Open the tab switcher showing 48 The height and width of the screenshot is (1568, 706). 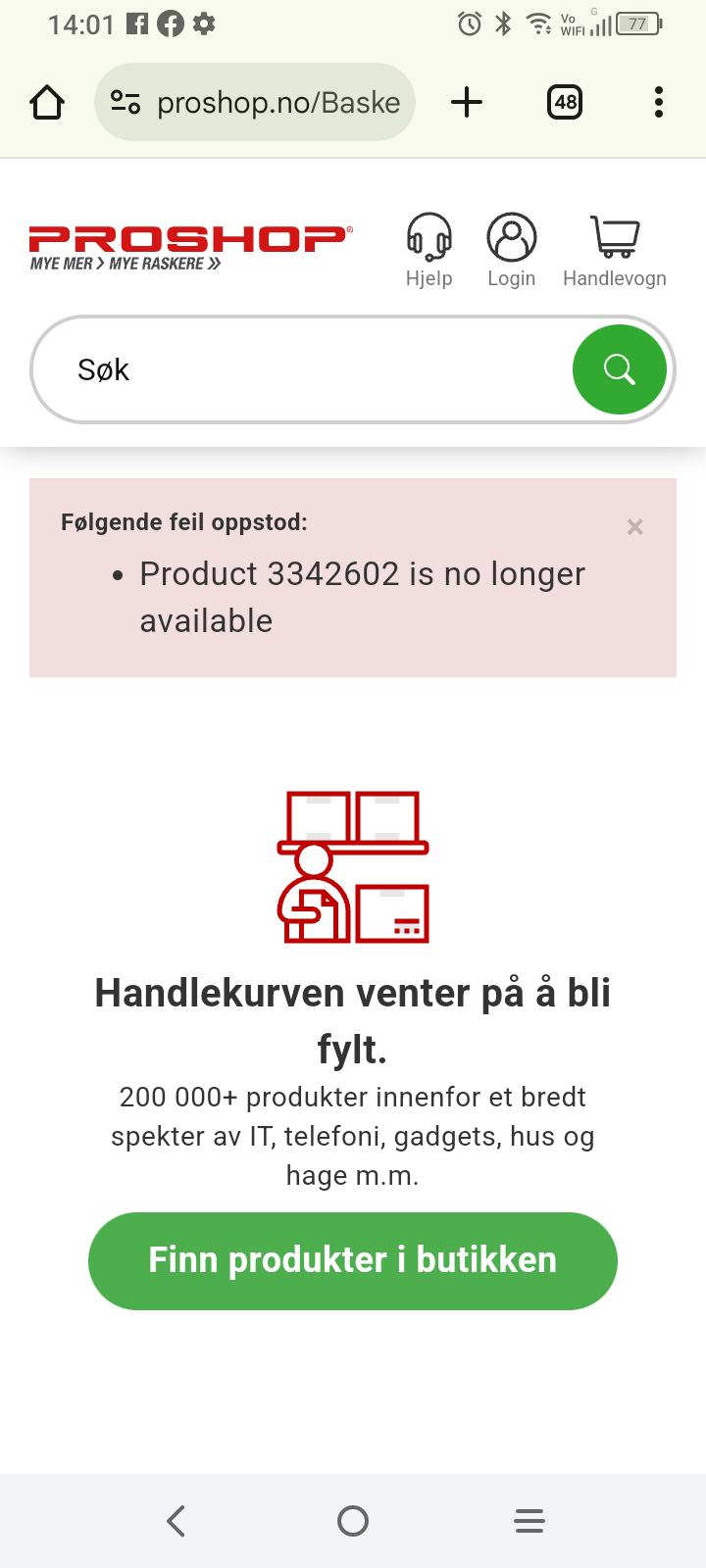(565, 102)
